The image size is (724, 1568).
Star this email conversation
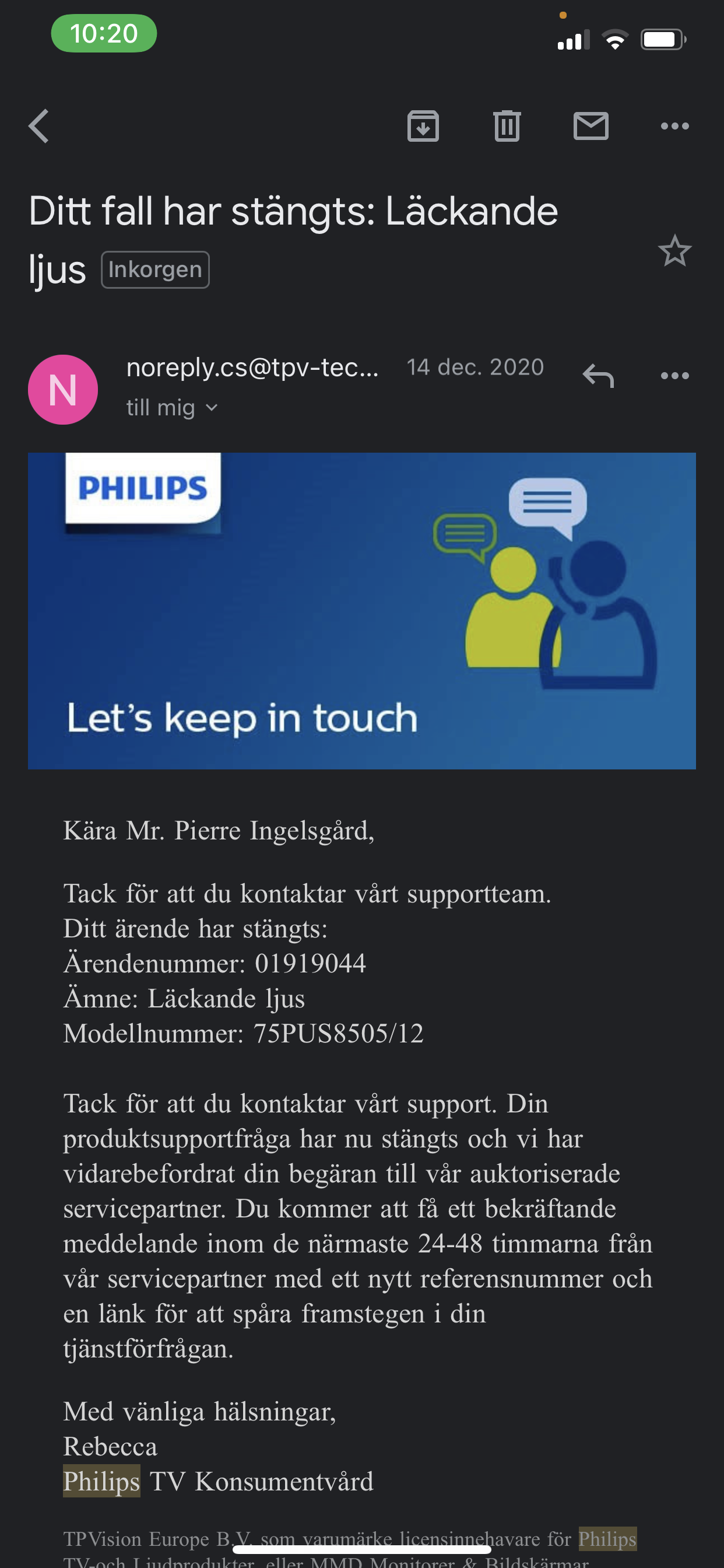[674, 250]
